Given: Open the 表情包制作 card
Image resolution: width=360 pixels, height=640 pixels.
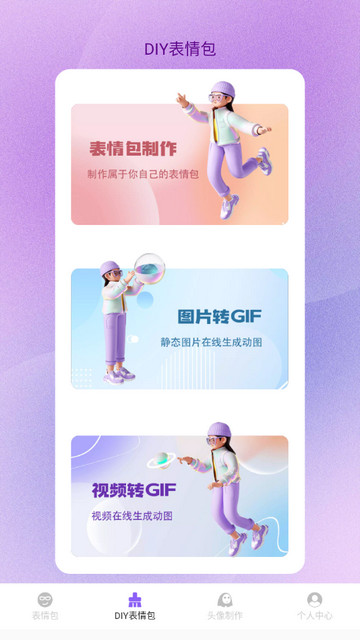Looking at the screenshot, I should tap(180, 164).
